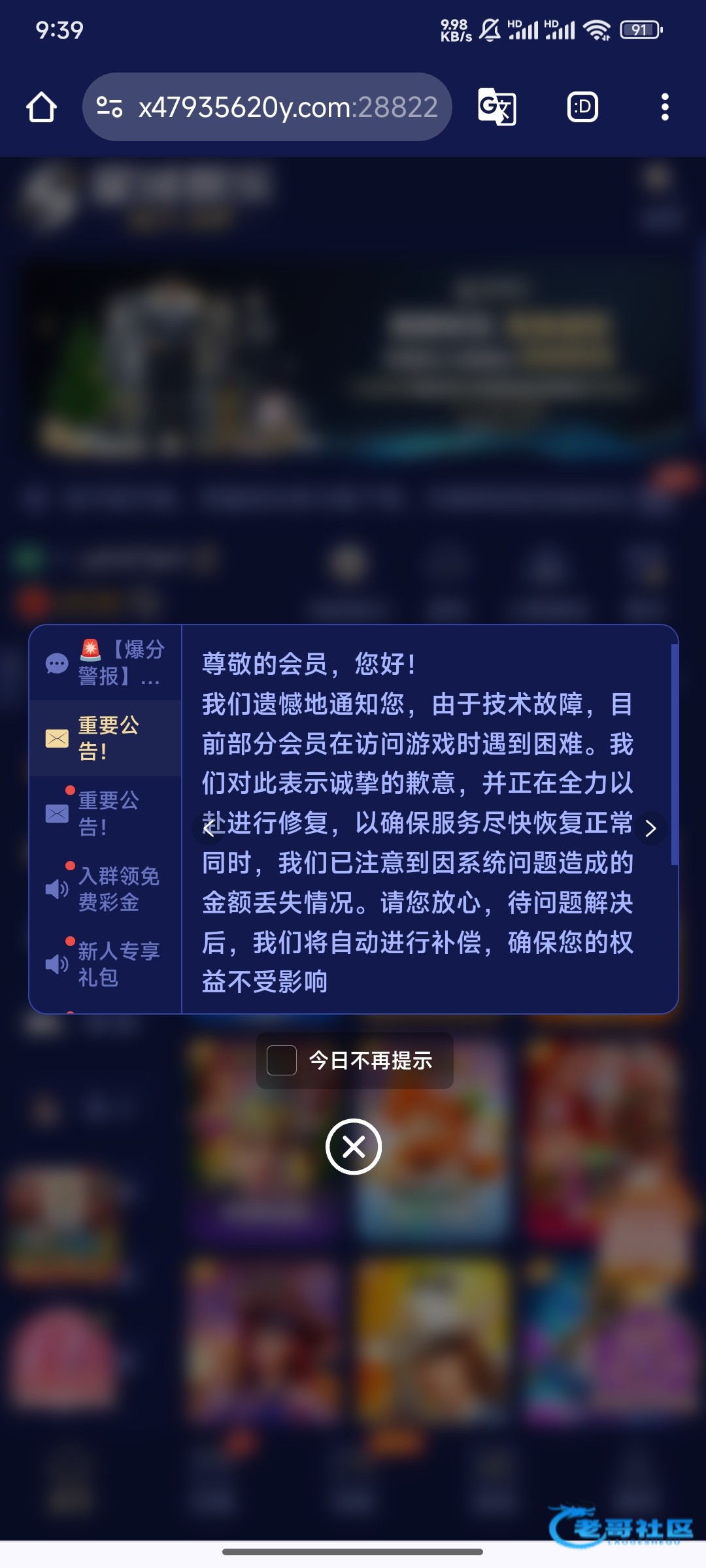Image resolution: width=706 pixels, height=1568 pixels.
Task: Open the browser overflow menu
Action: [665, 107]
